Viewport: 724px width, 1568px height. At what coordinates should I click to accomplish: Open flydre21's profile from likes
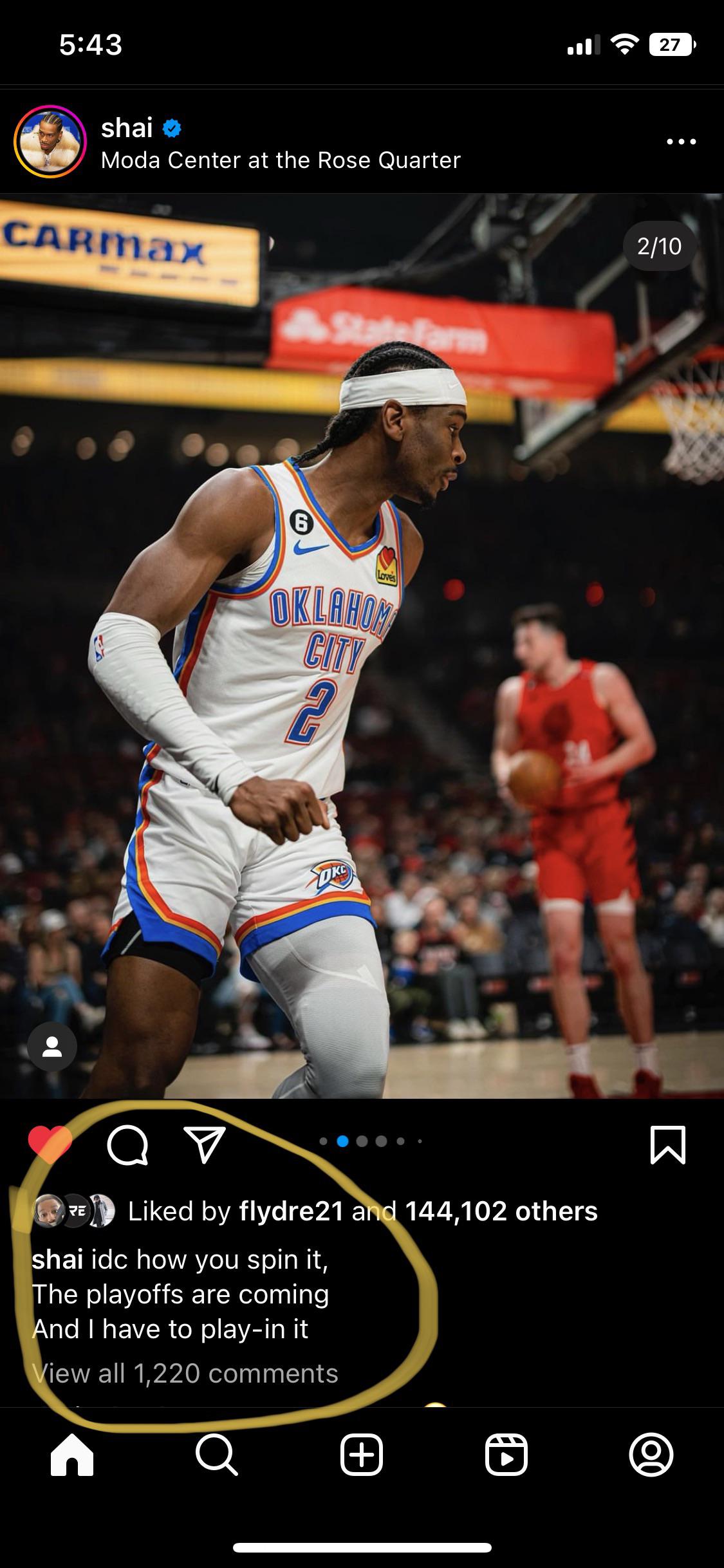(291, 1211)
